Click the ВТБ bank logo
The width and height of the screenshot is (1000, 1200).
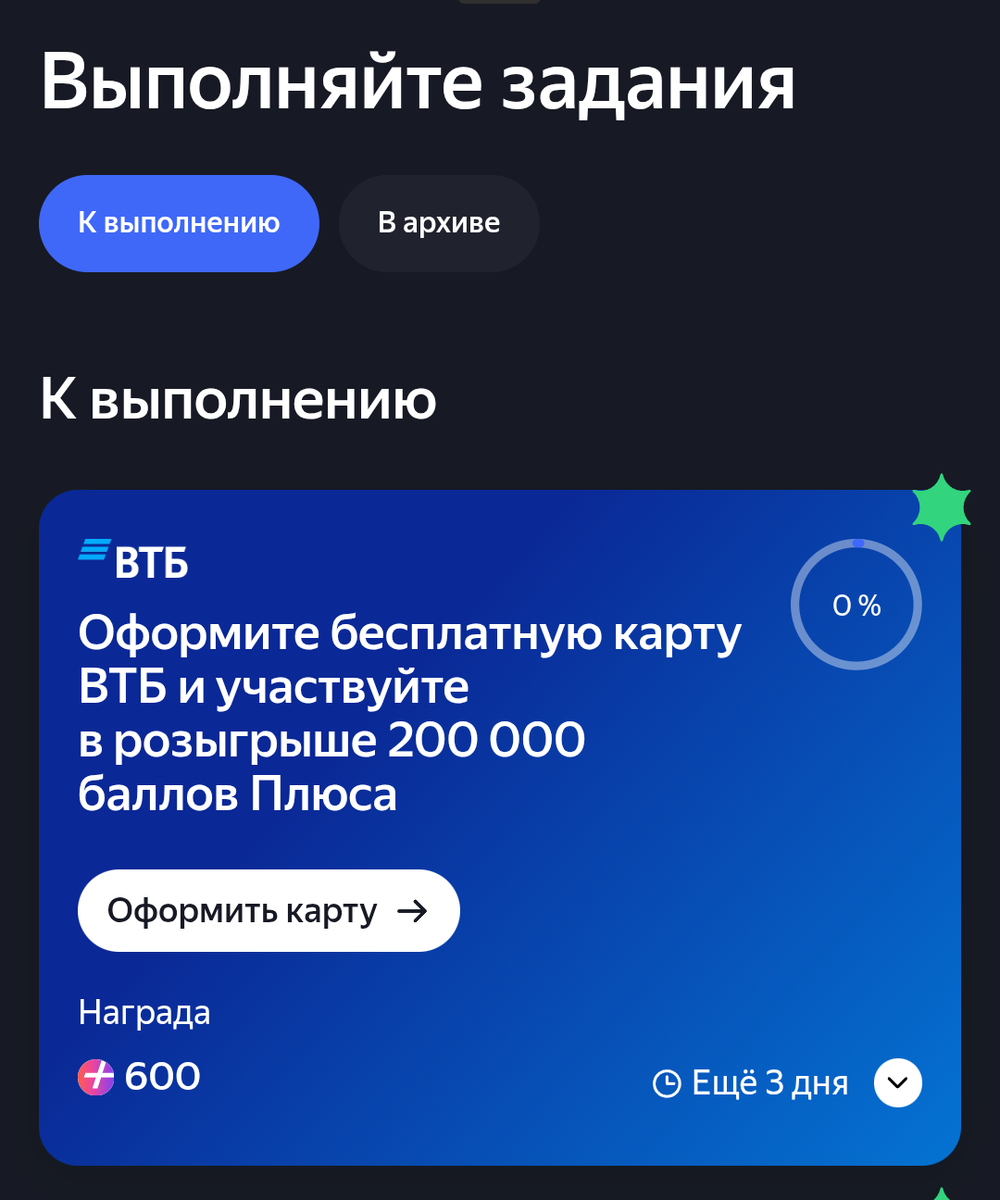tap(134, 560)
